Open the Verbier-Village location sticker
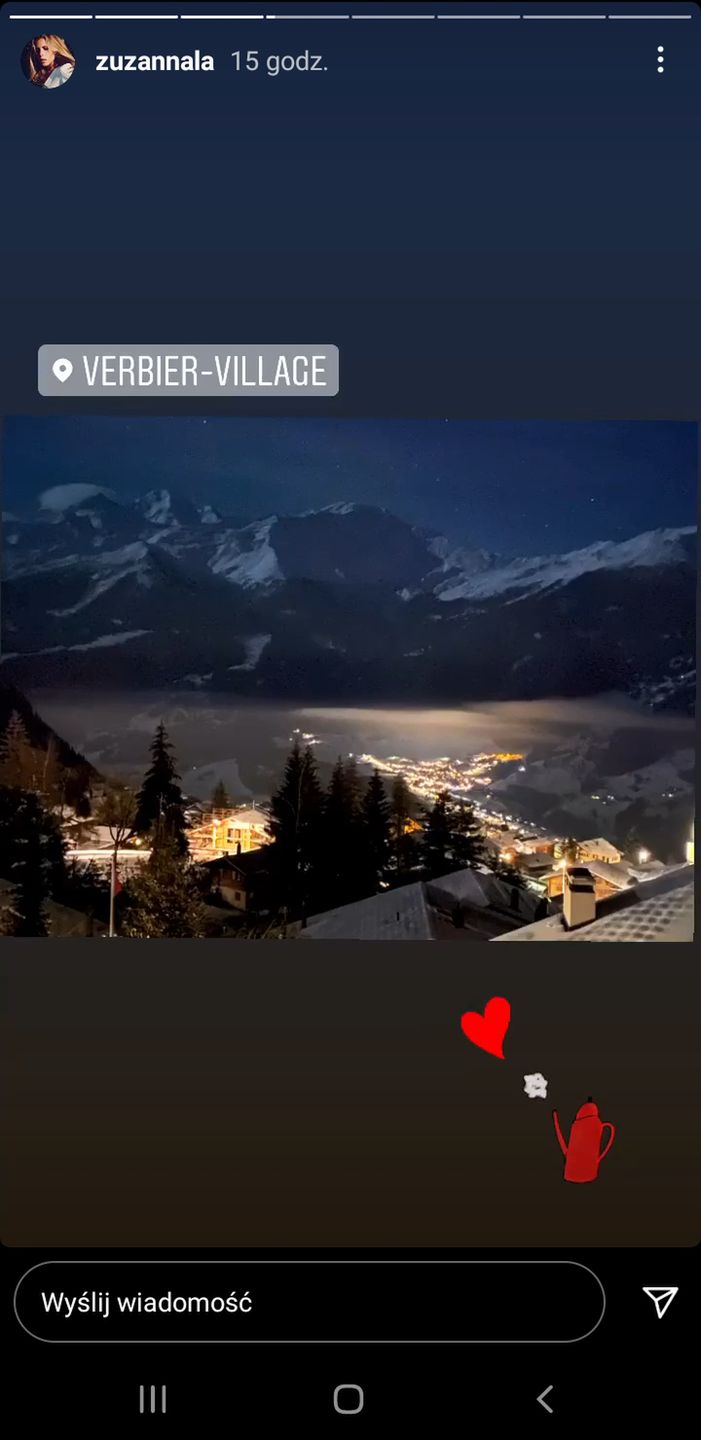701x1440 pixels. click(x=188, y=371)
